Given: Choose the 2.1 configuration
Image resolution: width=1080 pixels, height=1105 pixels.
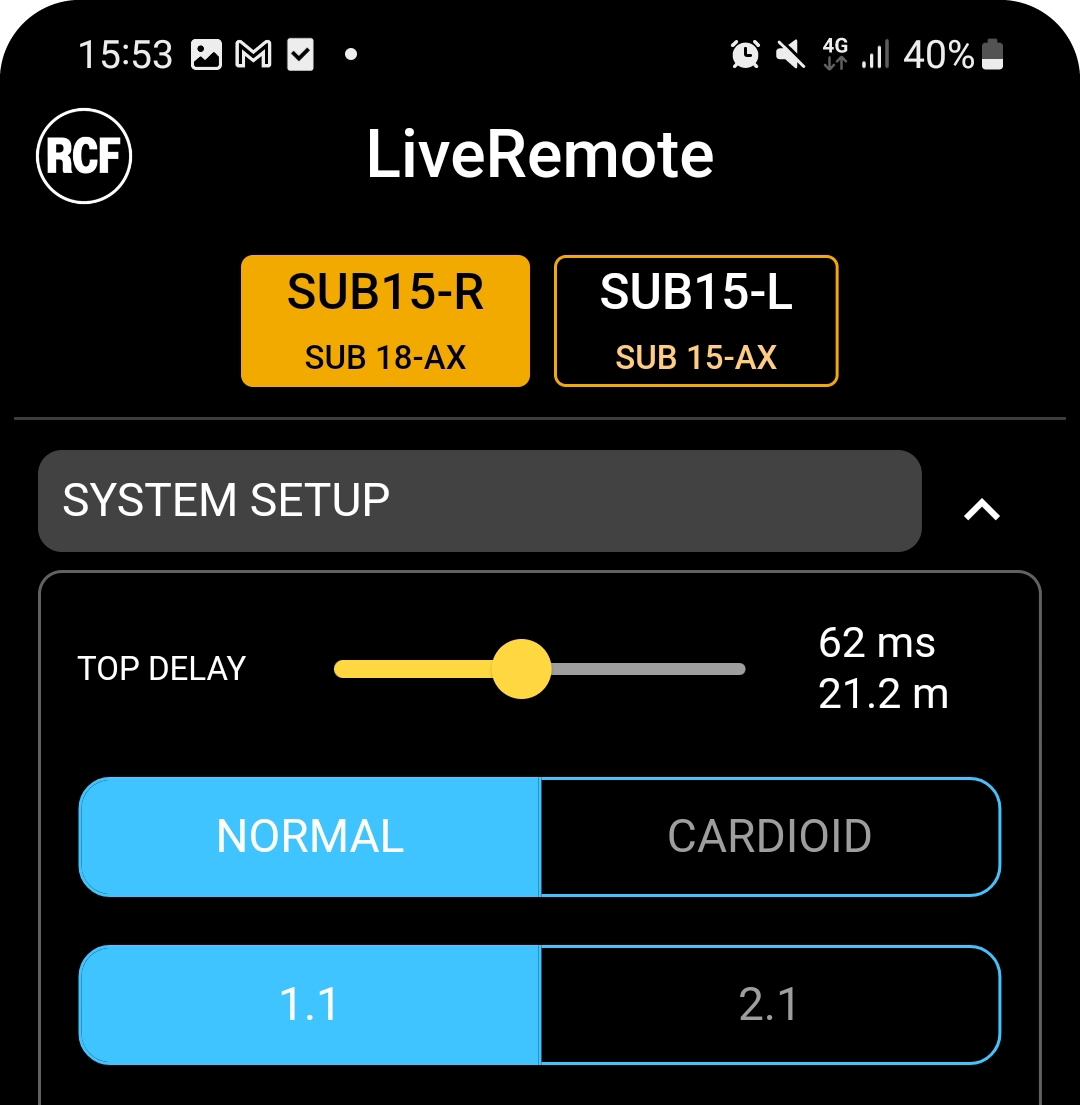Looking at the screenshot, I should pyautogui.click(x=769, y=1005).
